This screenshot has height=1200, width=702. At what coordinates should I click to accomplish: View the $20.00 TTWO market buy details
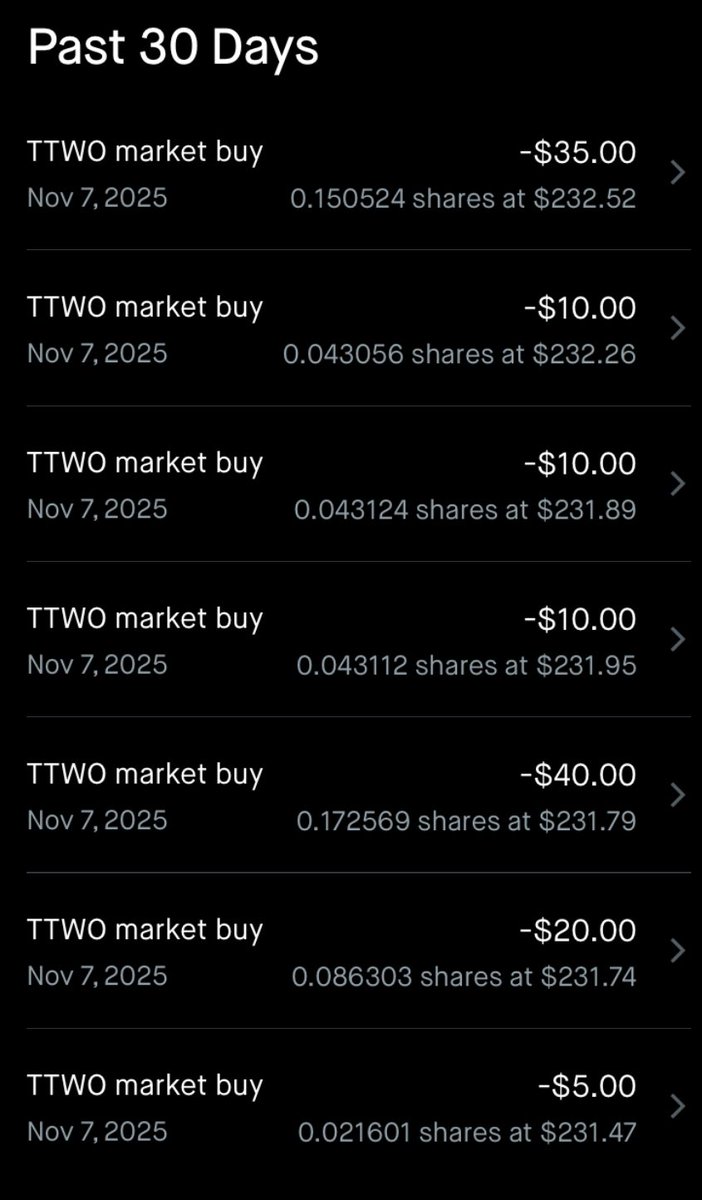tap(350, 951)
